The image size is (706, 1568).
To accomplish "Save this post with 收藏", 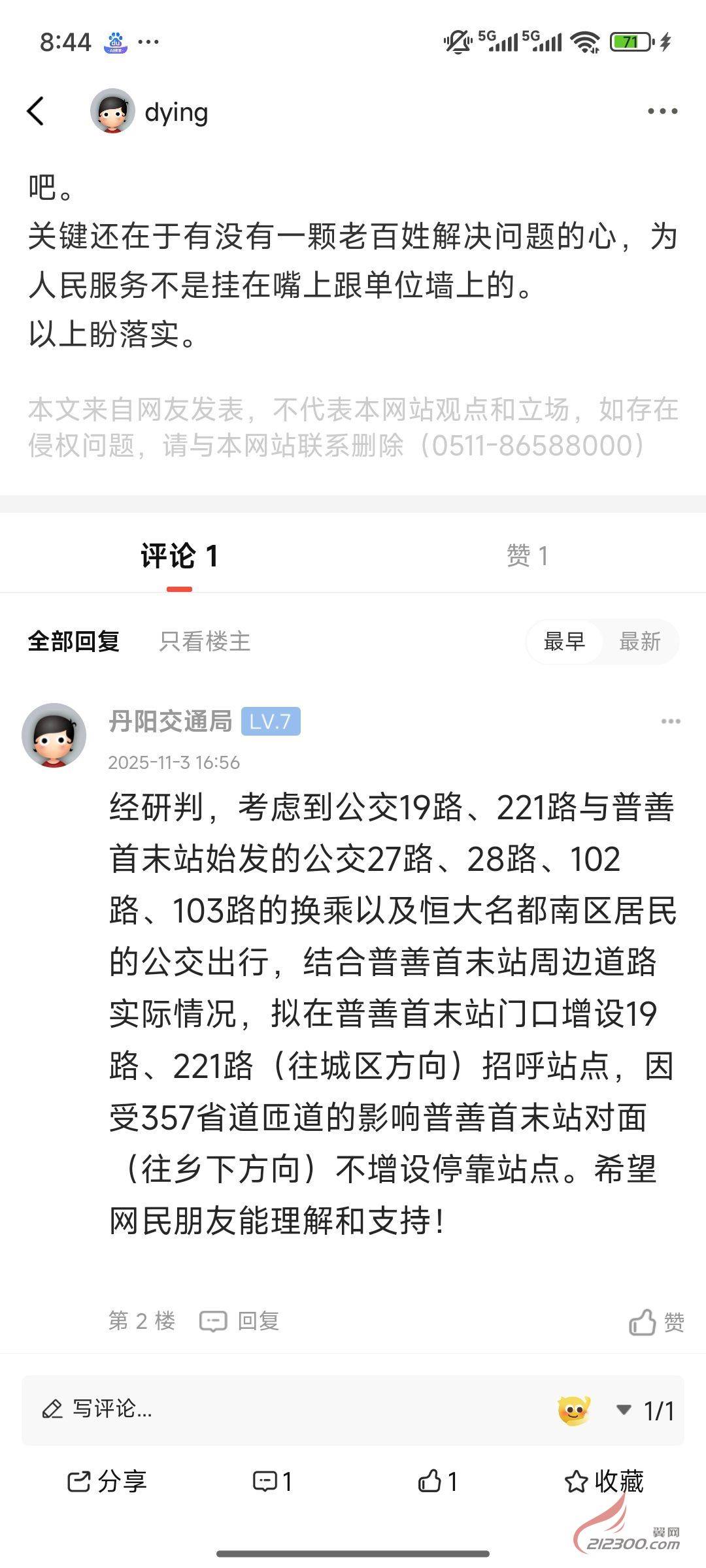I will click(603, 1482).
